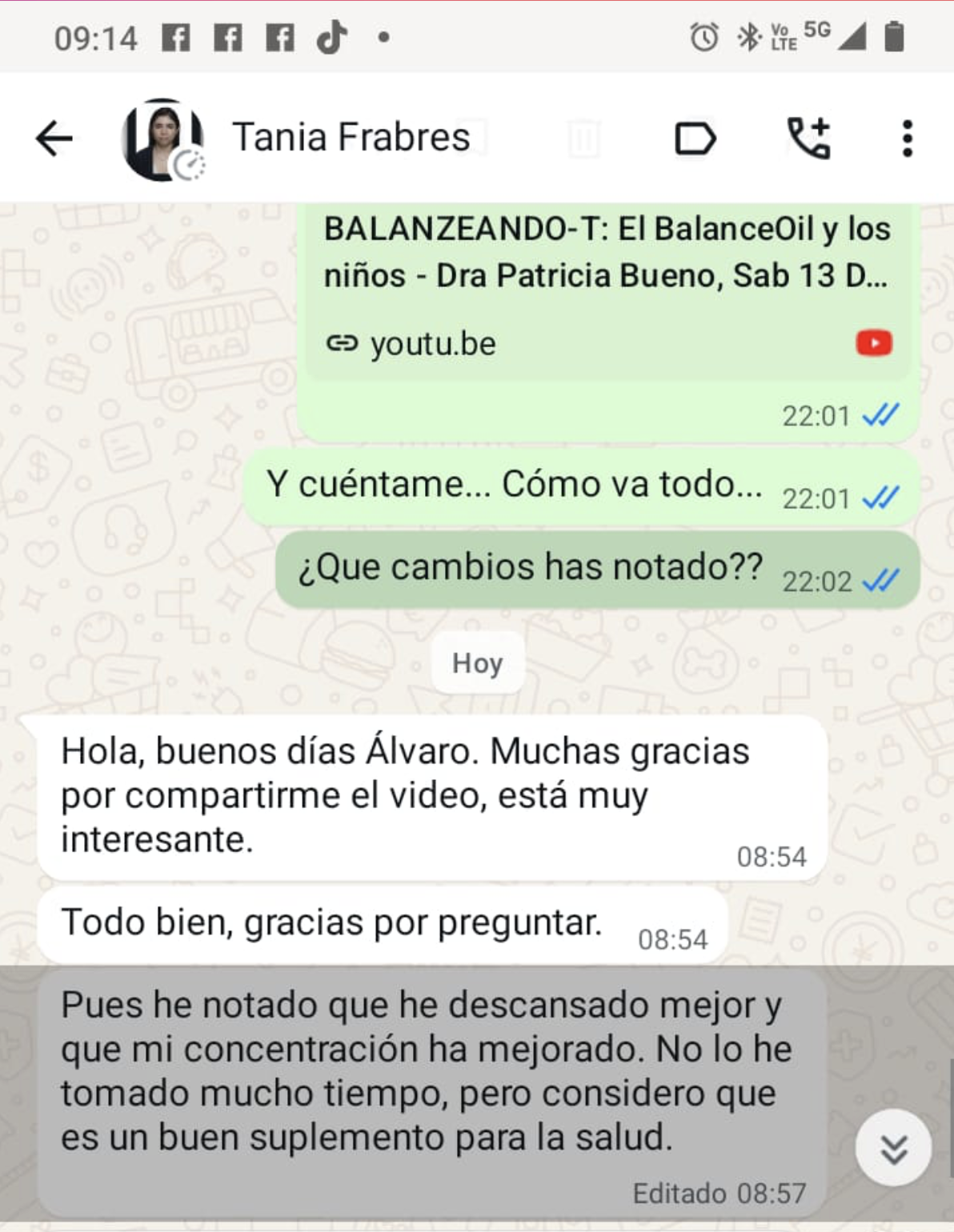The image size is (954, 1232).
Task: Open the three-dot overflow menu
Action: pos(906,138)
